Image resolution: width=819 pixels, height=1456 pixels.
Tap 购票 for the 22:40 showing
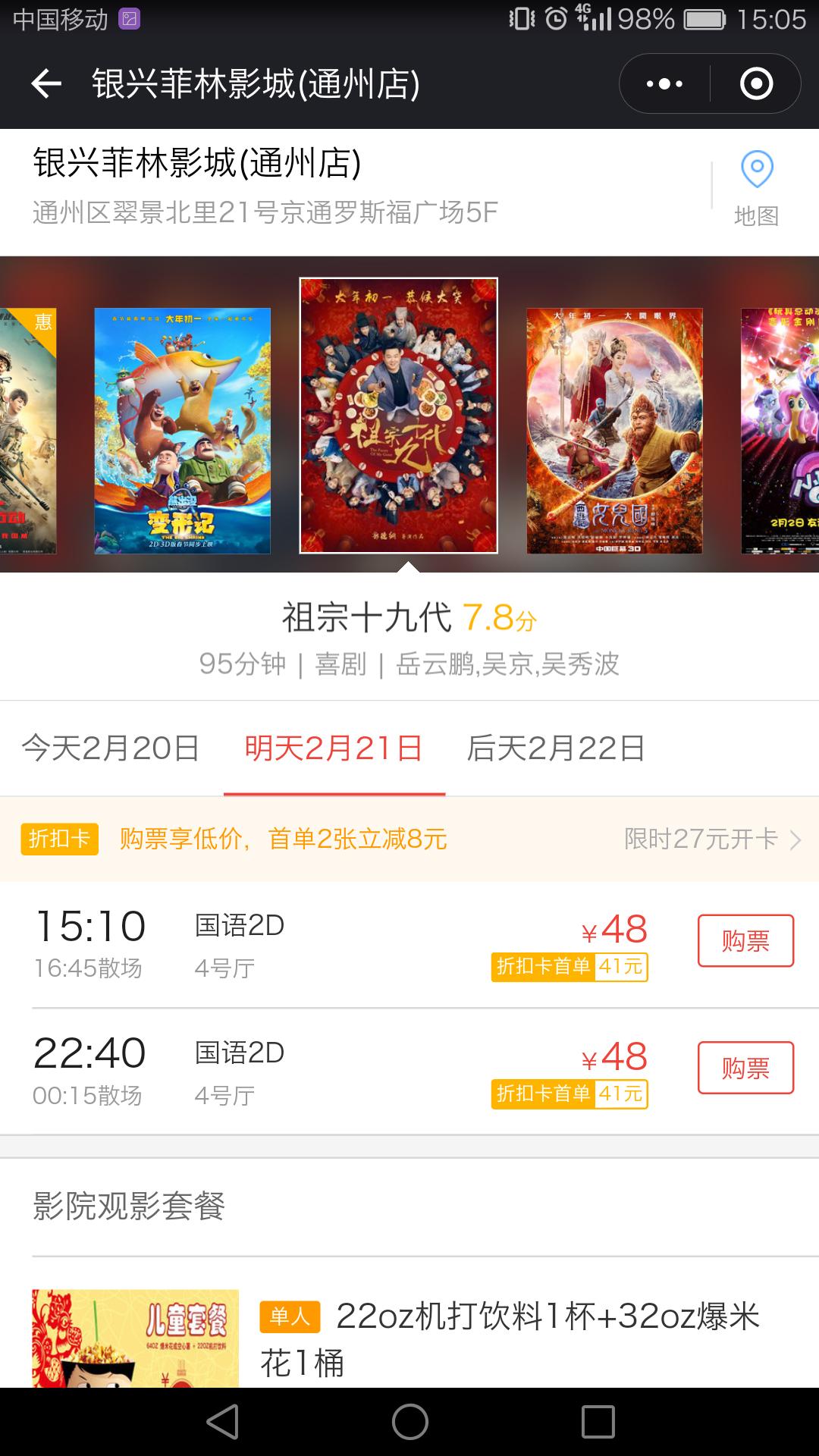coord(745,1069)
